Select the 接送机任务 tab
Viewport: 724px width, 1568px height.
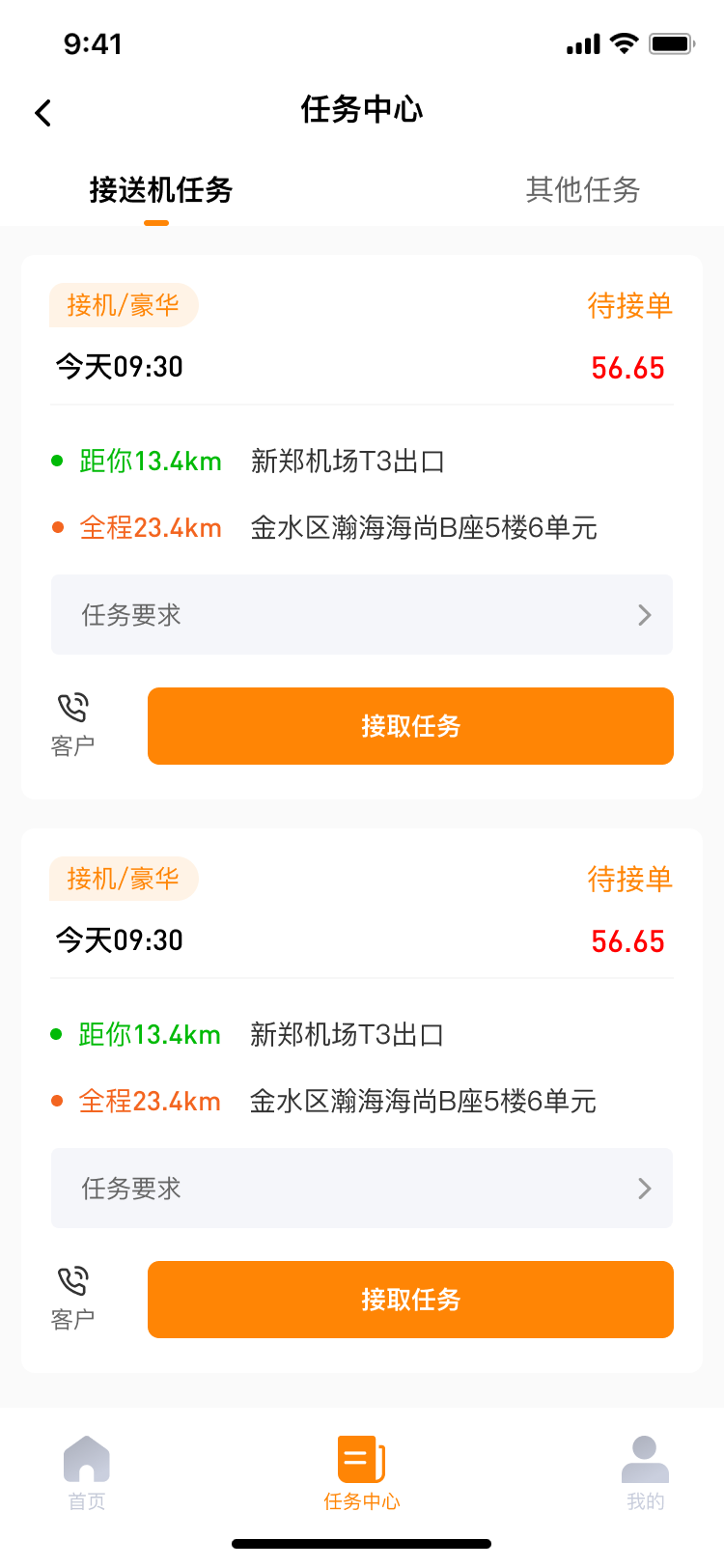pos(161,190)
